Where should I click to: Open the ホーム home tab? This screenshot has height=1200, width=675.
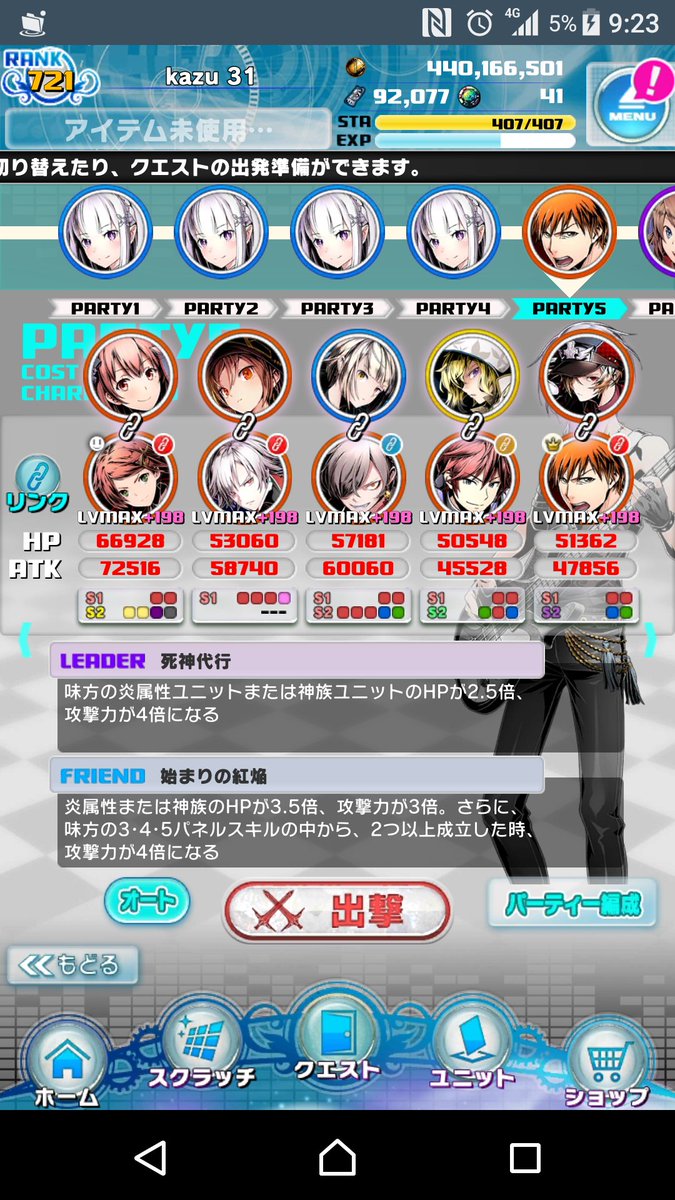(x=67, y=1065)
